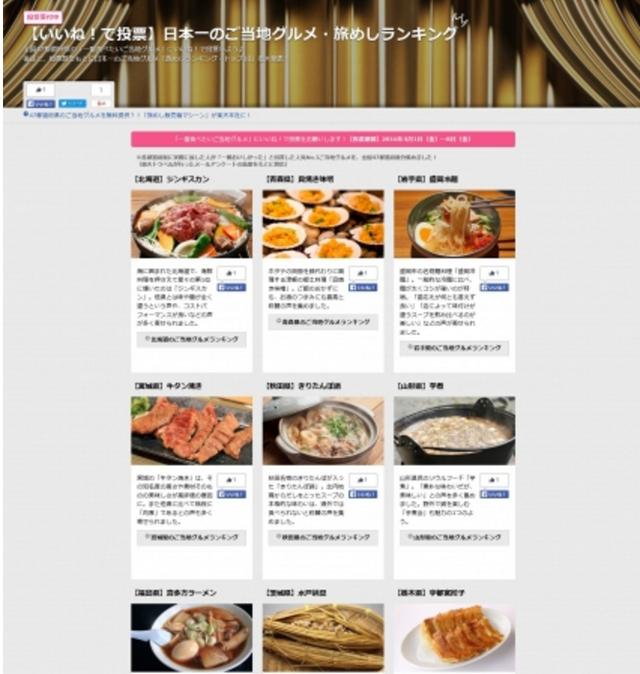Like 盛岡冷麺 with Facebook いいね button
This screenshot has width=640, height=674.
click(494, 286)
